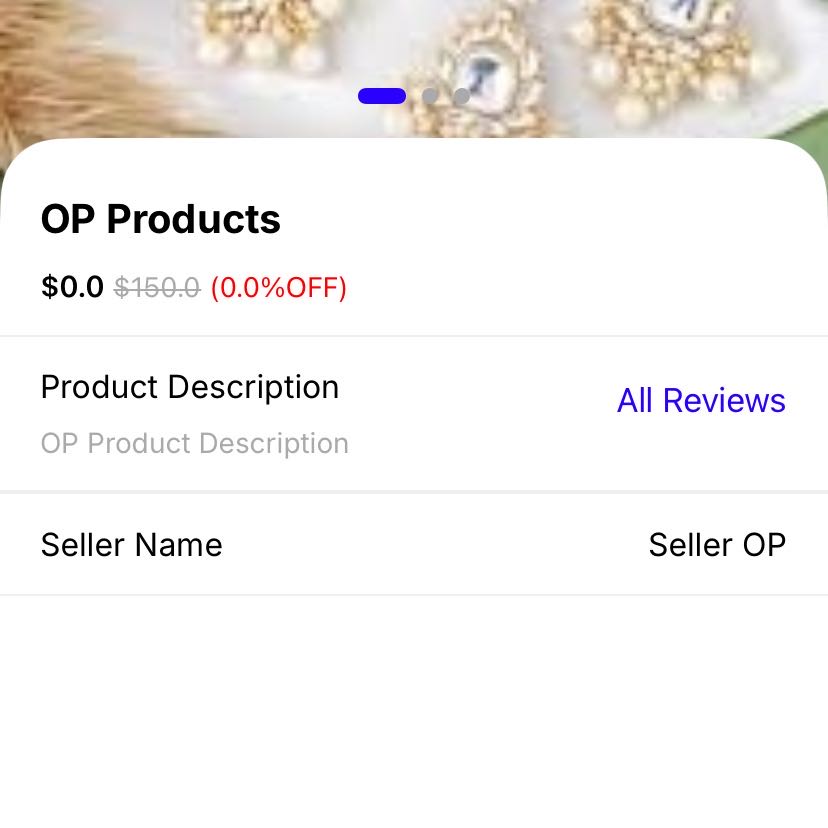Image resolution: width=828 pixels, height=828 pixels.
Task: Select the second carousel page dot
Action: (430, 96)
